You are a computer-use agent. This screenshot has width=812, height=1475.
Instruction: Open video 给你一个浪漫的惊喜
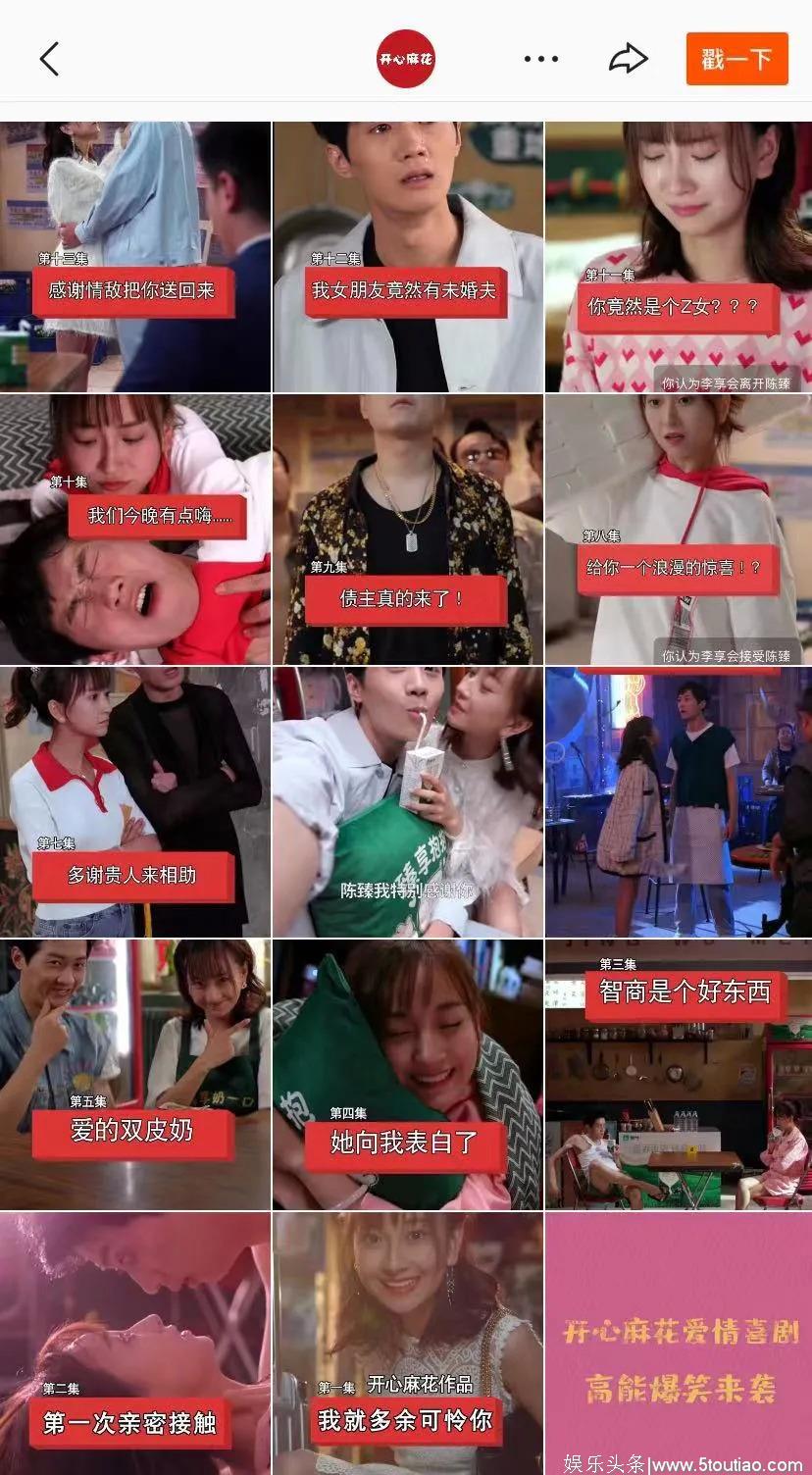pyautogui.click(x=679, y=530)
